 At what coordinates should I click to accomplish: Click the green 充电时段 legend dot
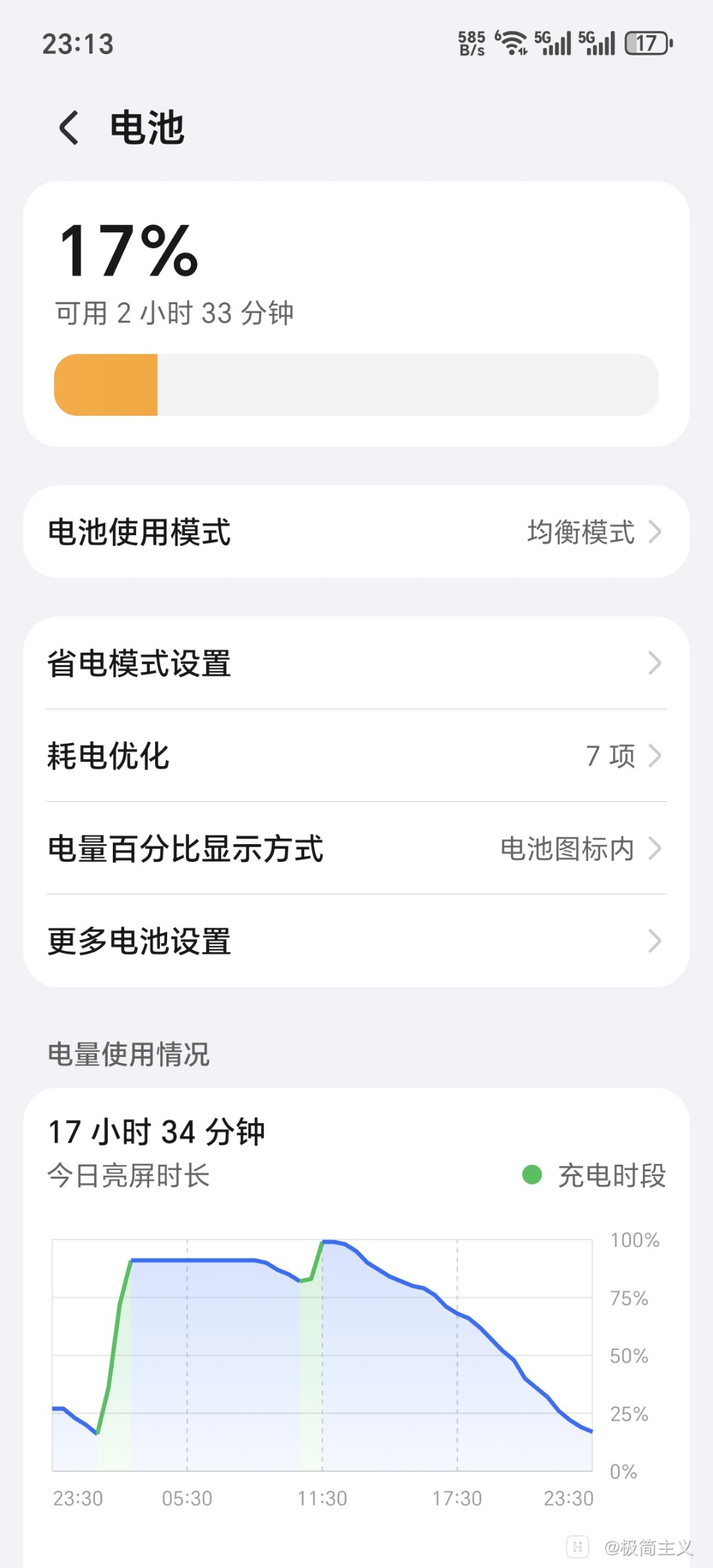tap(533, 1173)
